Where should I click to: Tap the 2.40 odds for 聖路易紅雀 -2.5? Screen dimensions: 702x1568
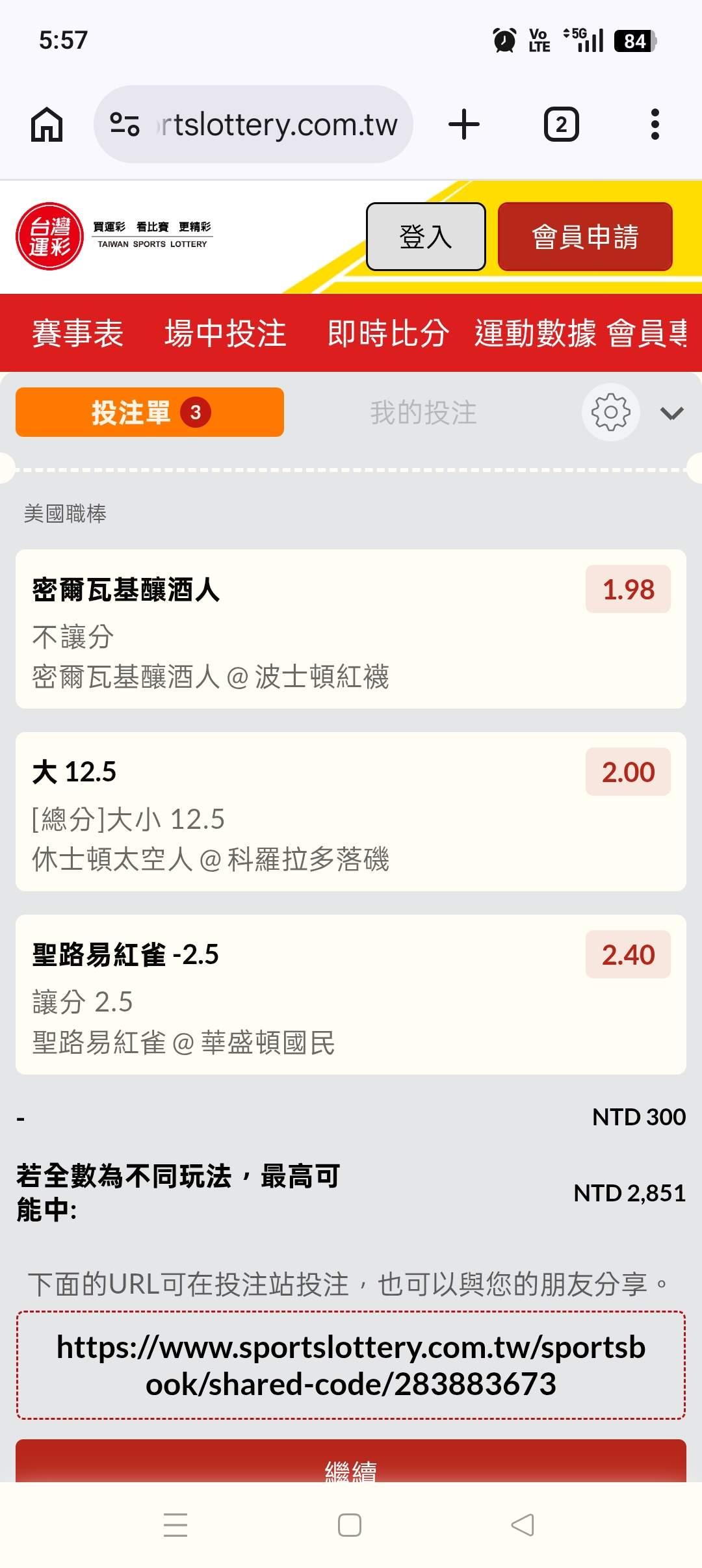click(628, 955)
